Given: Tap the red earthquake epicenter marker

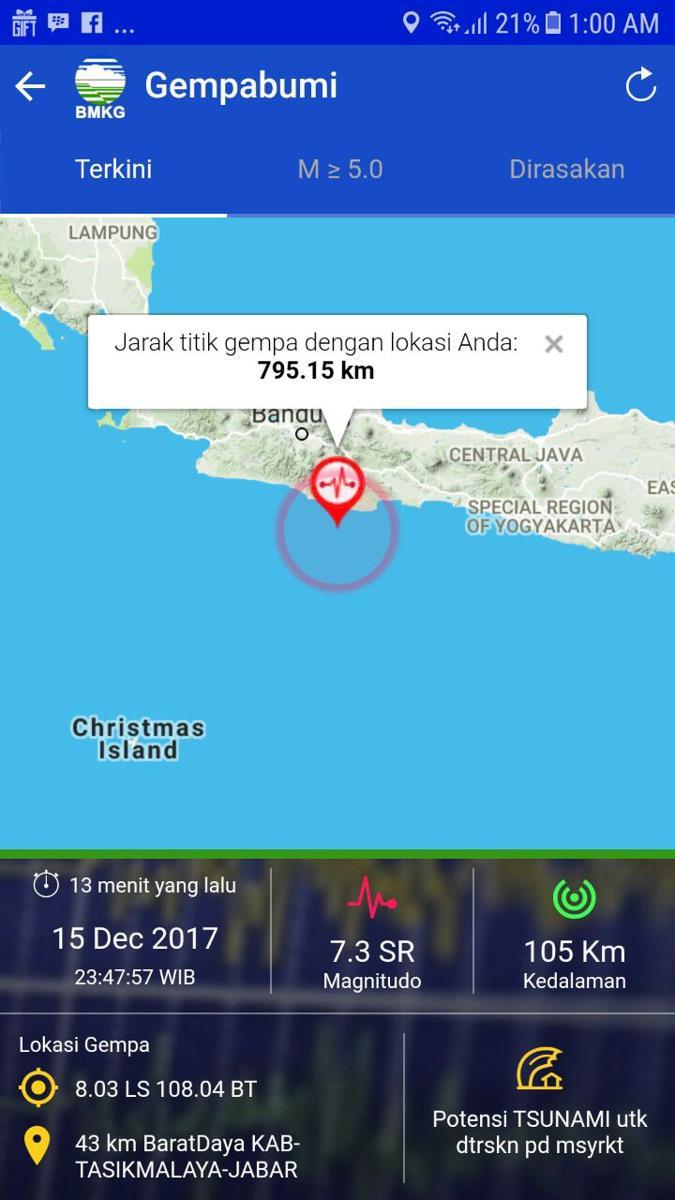Looking at the screenshot, I should pos(337,487).
